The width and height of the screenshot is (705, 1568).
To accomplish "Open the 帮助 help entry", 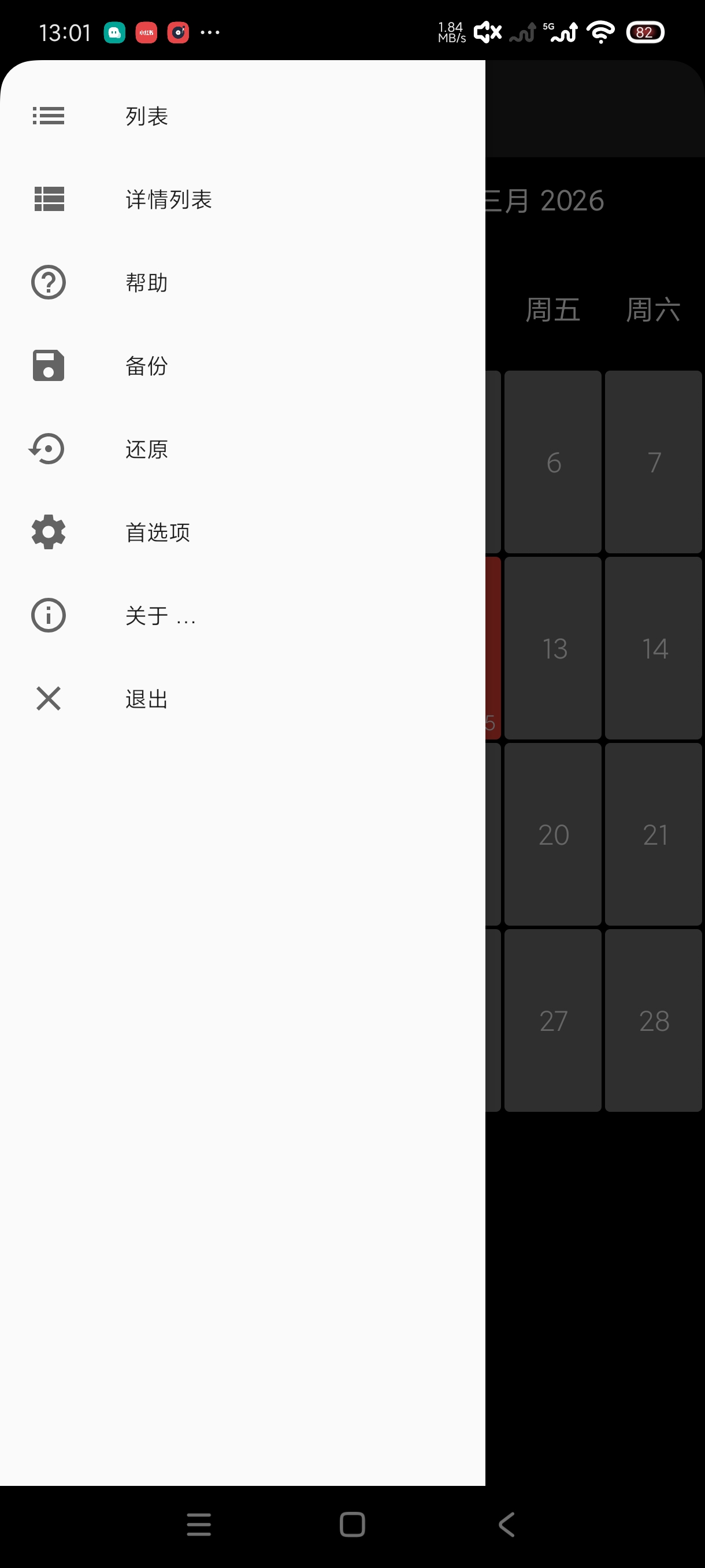I will pyautogui.click(x=146, y=282).
